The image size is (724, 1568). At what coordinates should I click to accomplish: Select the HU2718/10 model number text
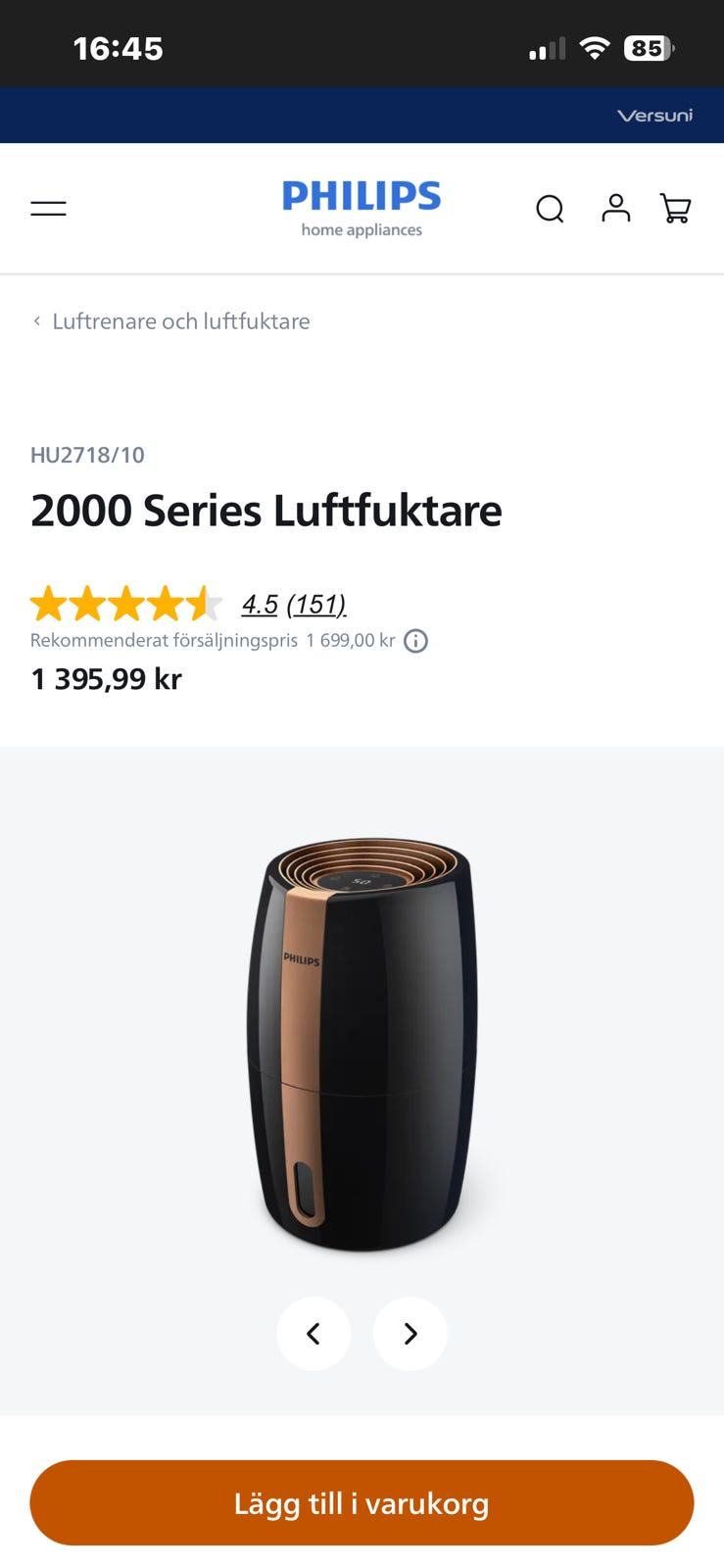pos(87,454)
